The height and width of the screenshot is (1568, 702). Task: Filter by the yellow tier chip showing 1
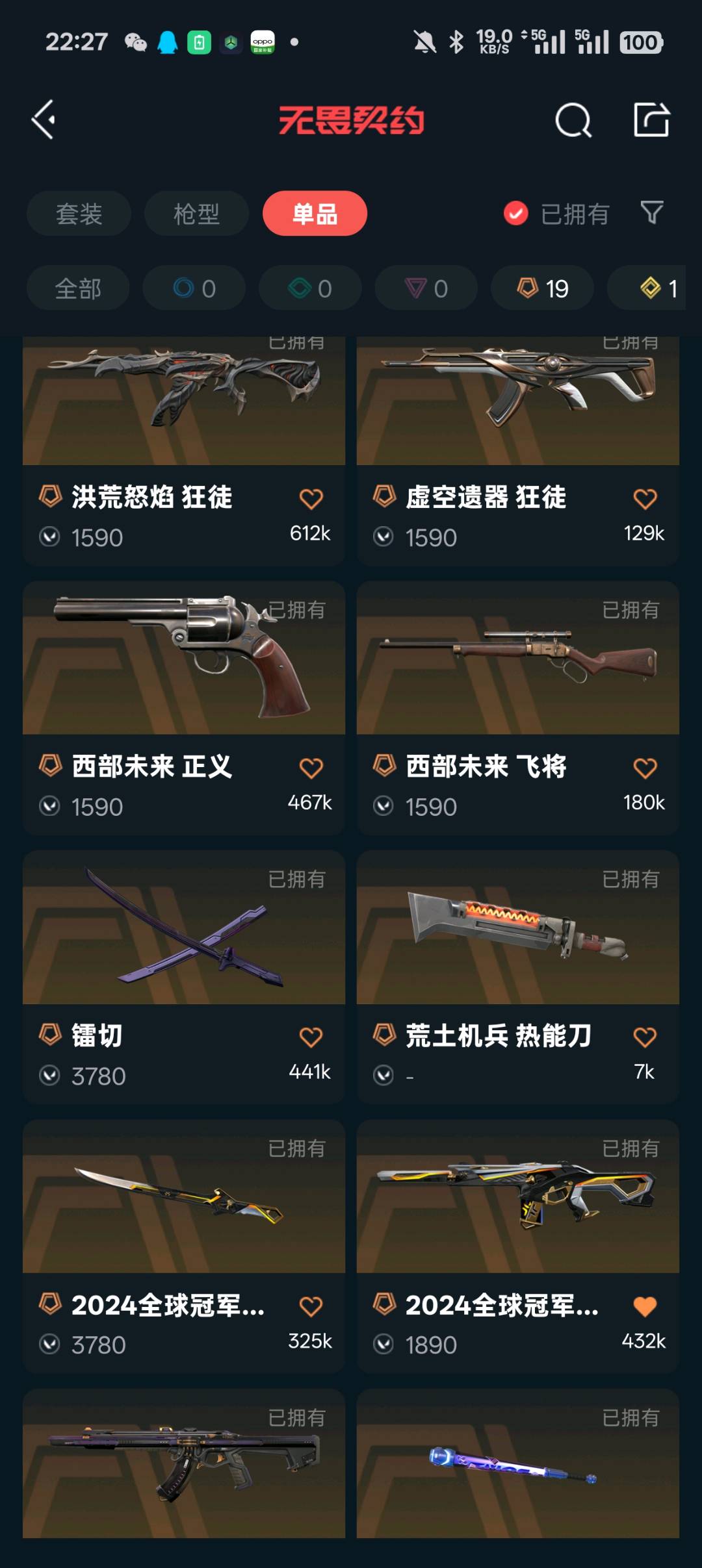tap(650, 288)
